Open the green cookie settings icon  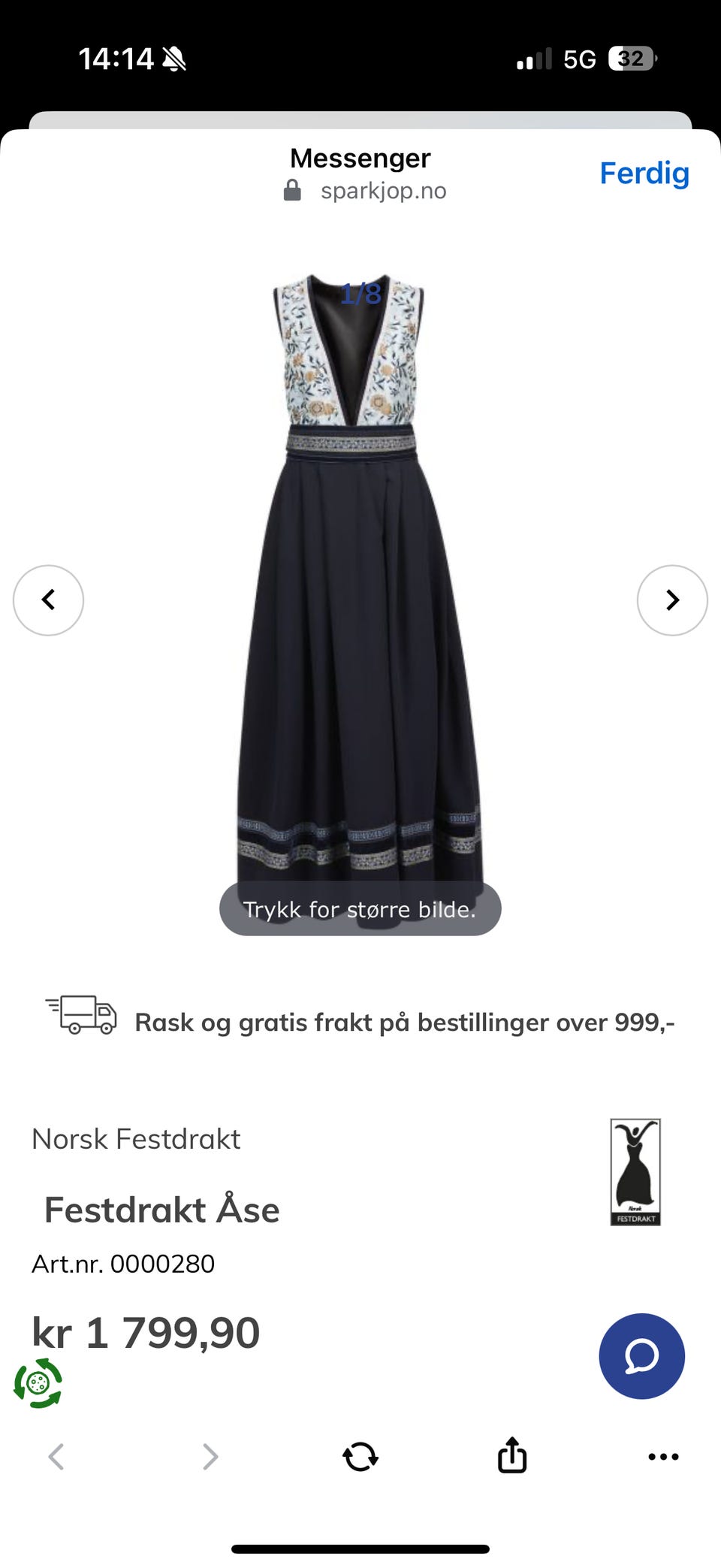38,1382
